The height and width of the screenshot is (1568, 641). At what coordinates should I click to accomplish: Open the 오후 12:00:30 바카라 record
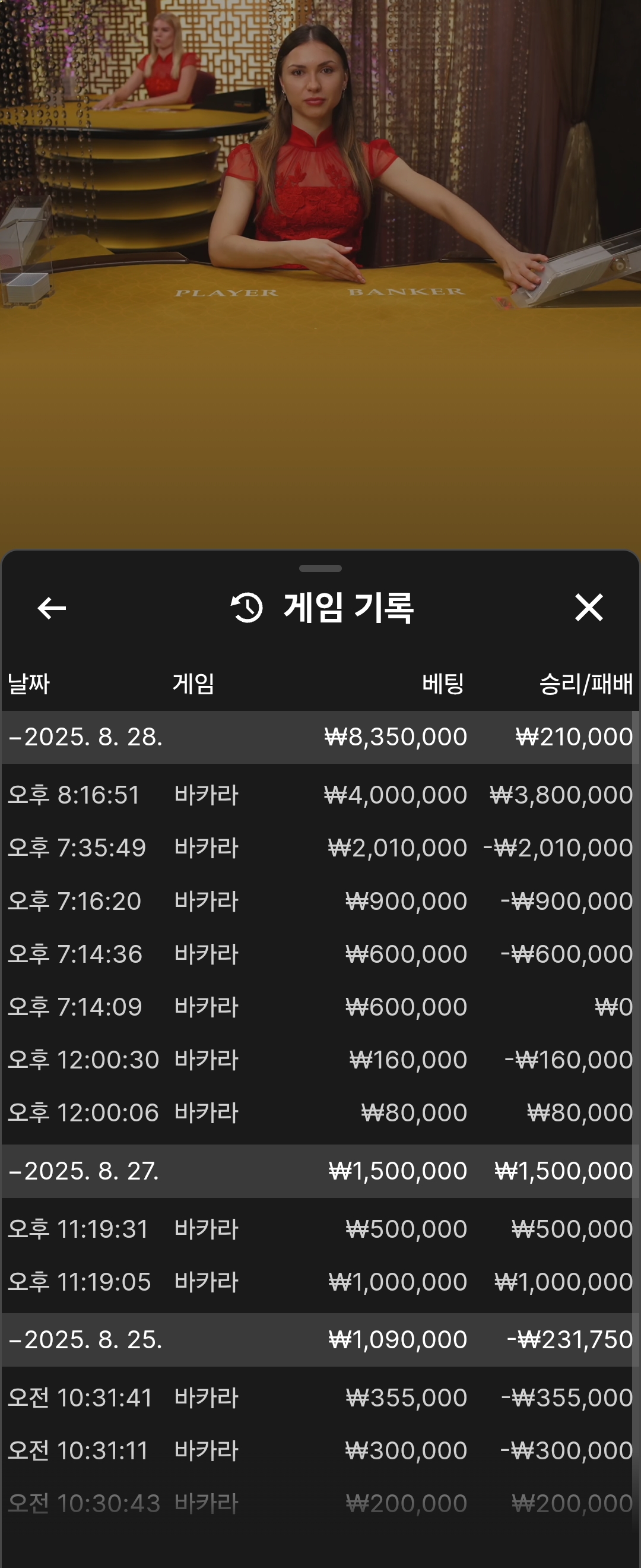click(320, 1060)
